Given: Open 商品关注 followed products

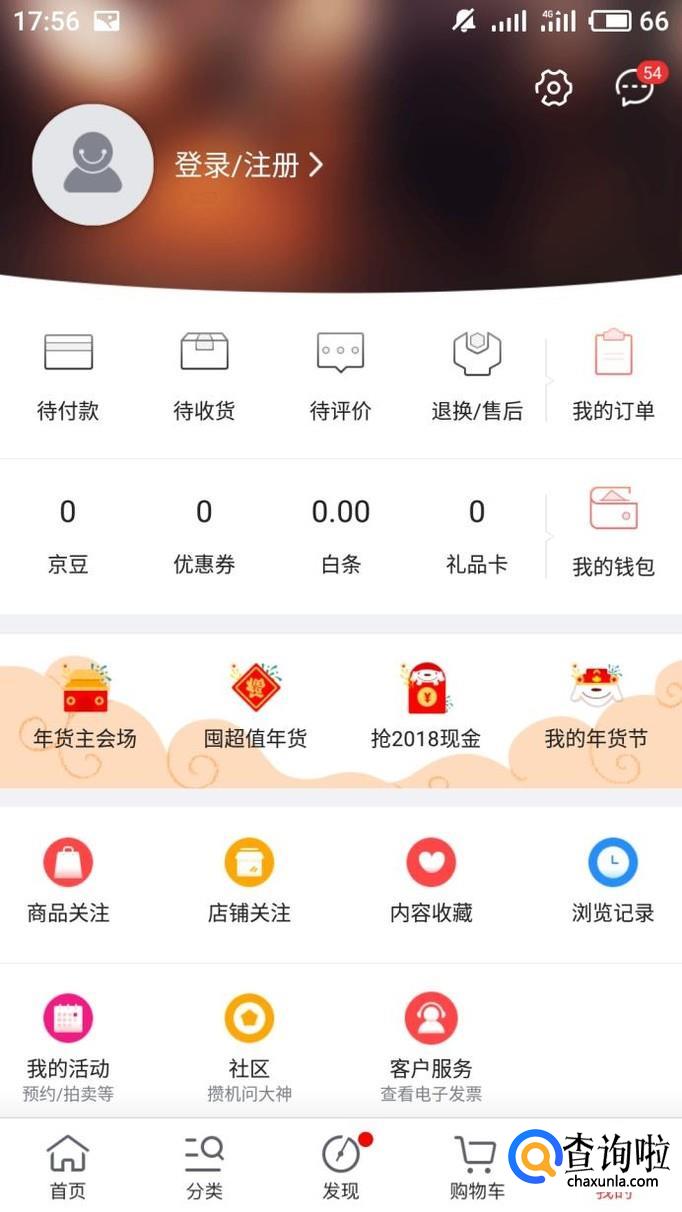Looking at the screenshot, I should click(x=68, y=880).
